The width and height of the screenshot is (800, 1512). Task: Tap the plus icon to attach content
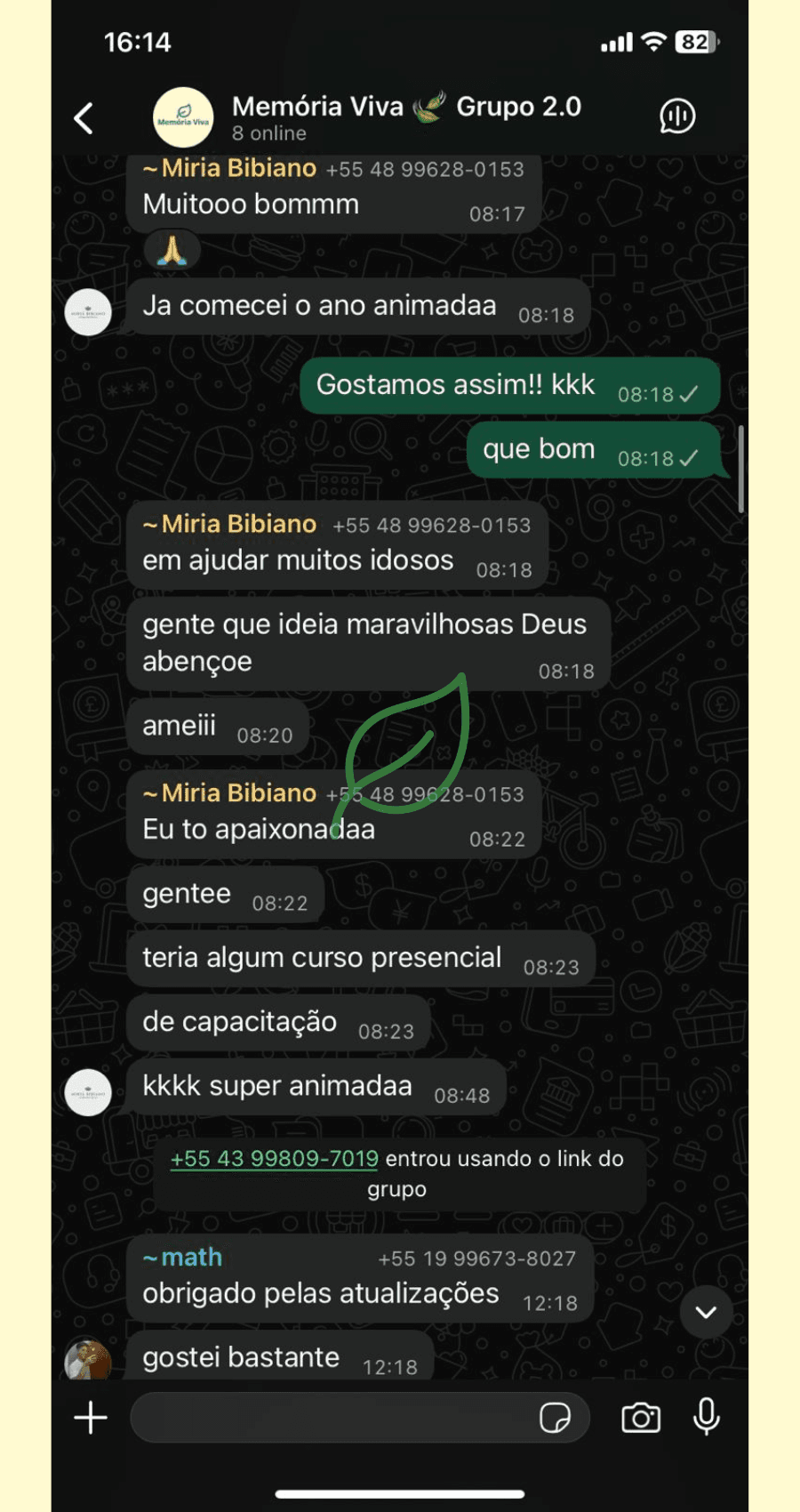click(x=89, y=1418)
